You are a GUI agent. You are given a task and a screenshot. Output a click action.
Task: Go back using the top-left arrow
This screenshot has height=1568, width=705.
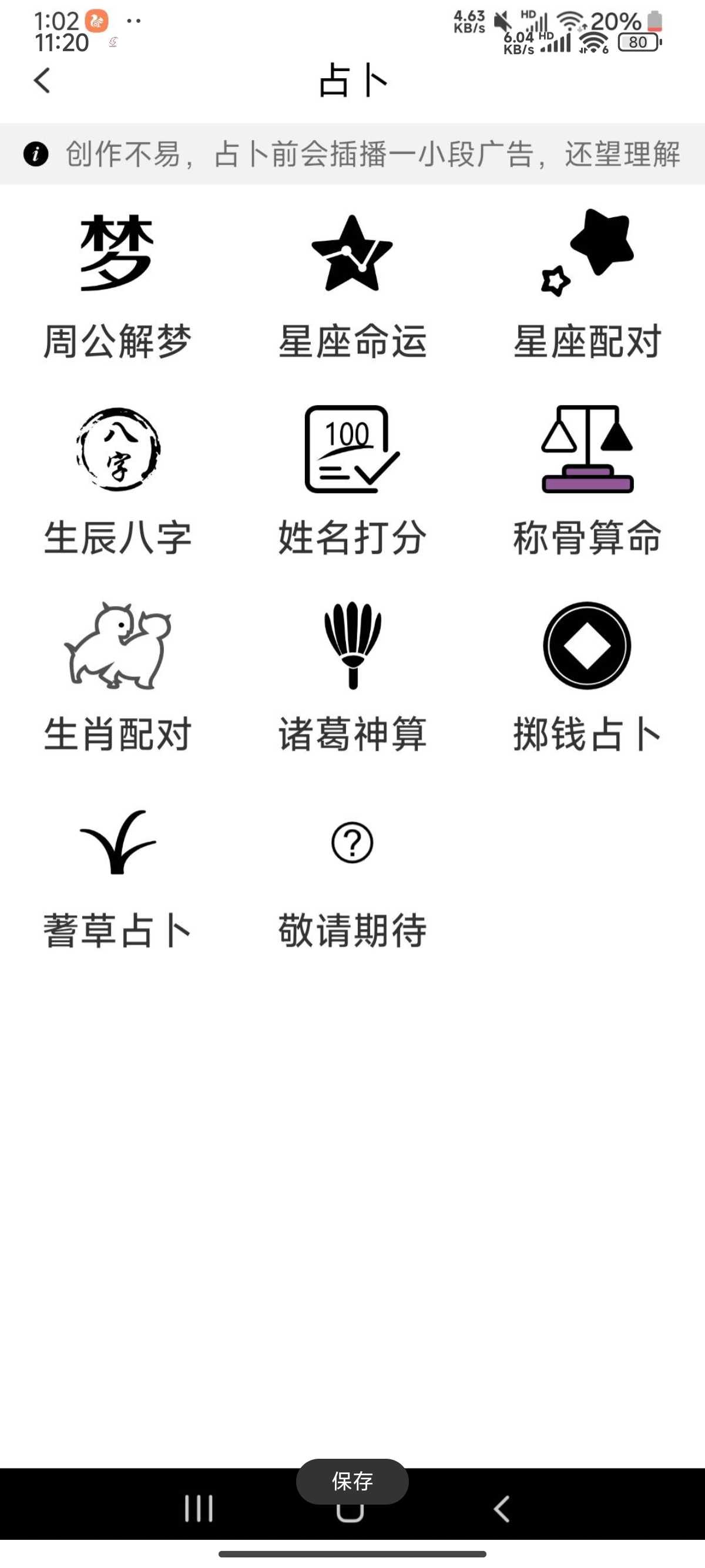[41, 80]
